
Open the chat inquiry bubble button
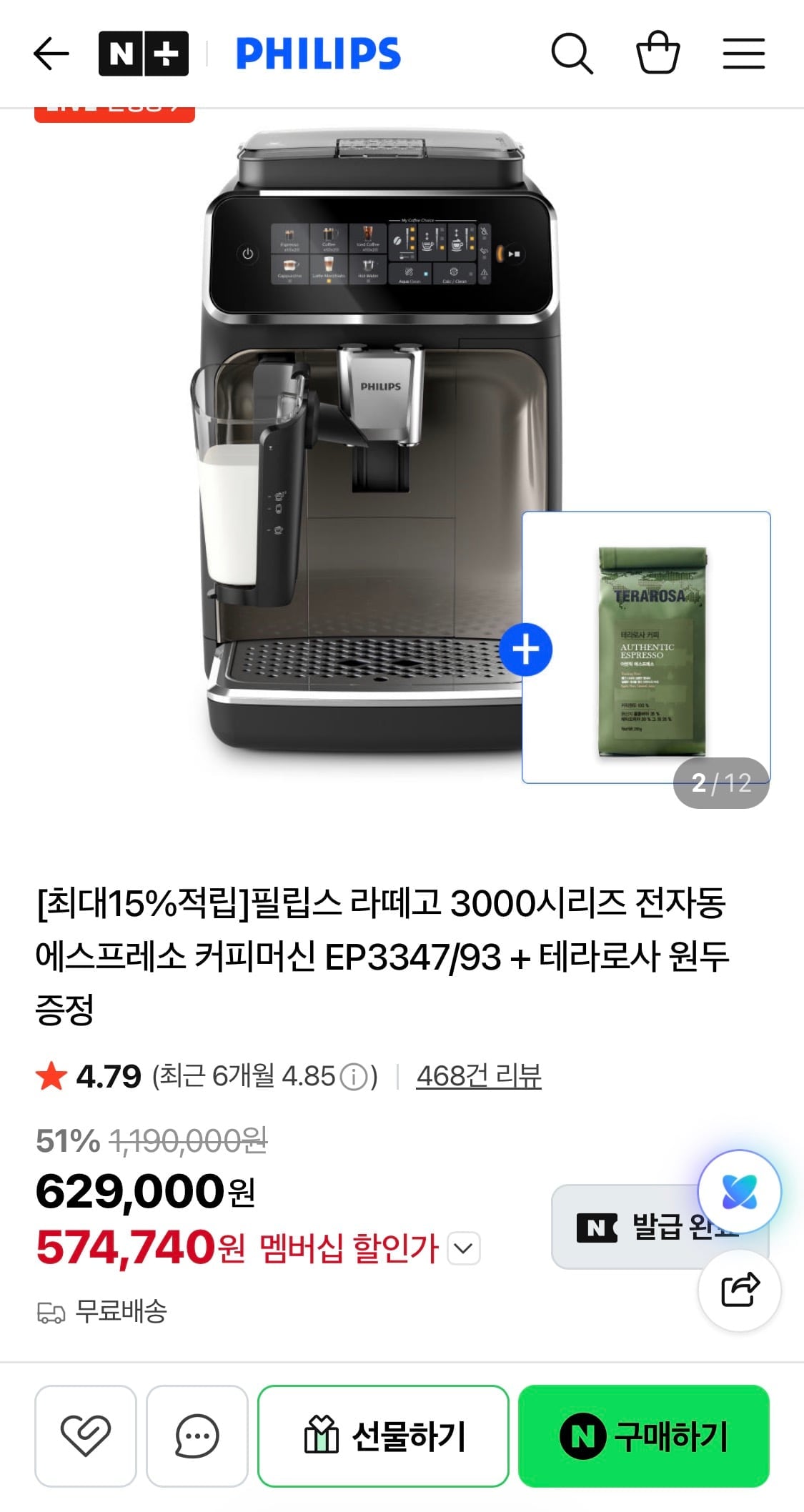197,1436
